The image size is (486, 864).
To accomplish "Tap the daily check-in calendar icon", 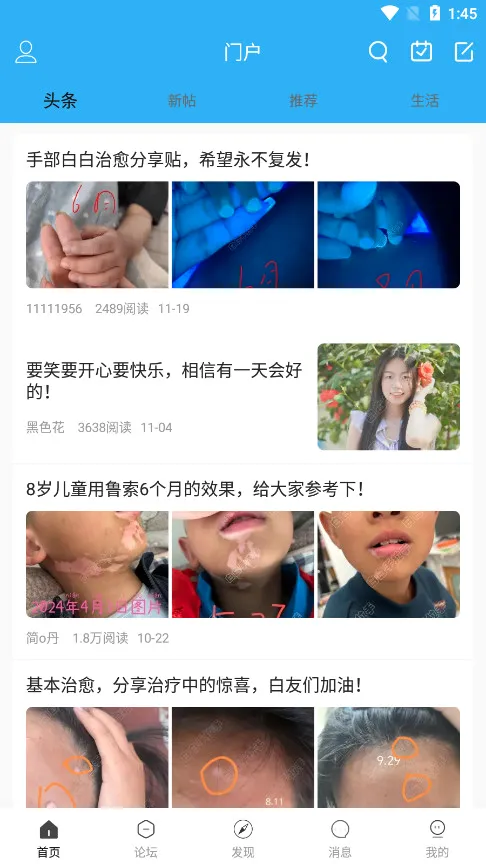I will click(x=422, y=52).
